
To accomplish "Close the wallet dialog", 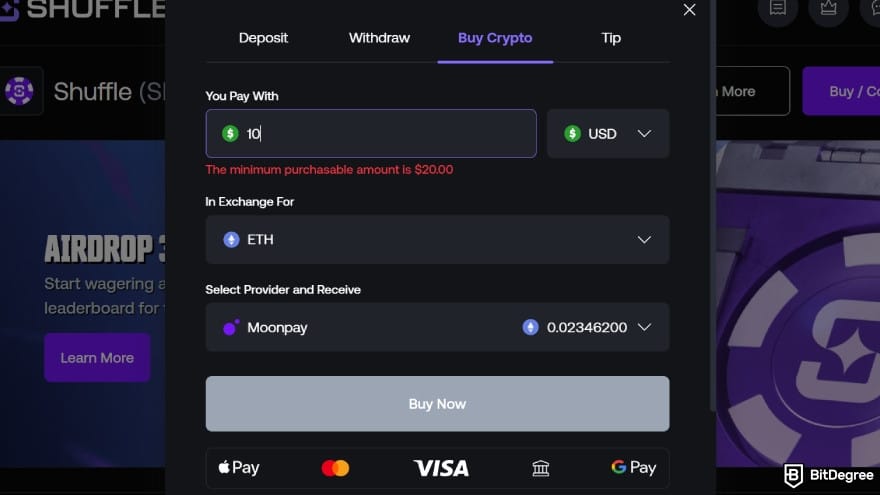I will [689, 10].
